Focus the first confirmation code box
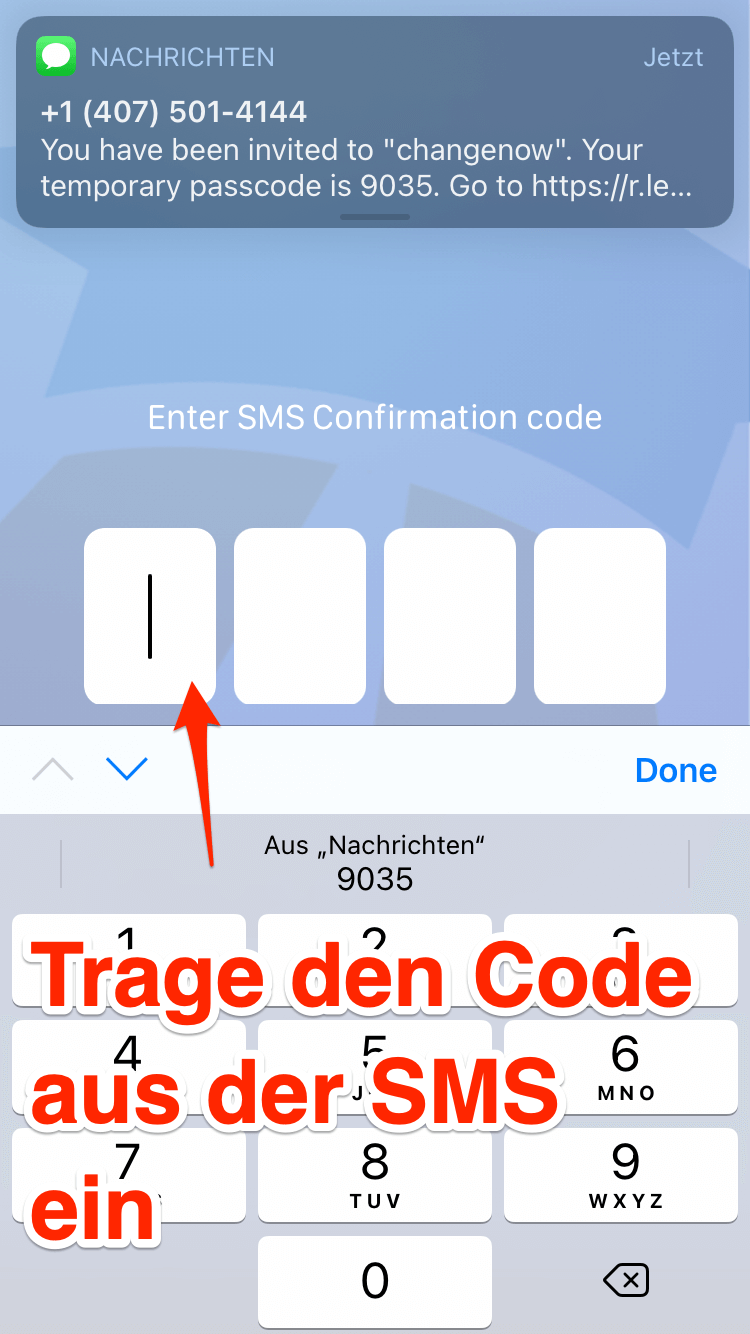Image resolution: width=750 pixels, height=1334 pixels. point(150,615)
